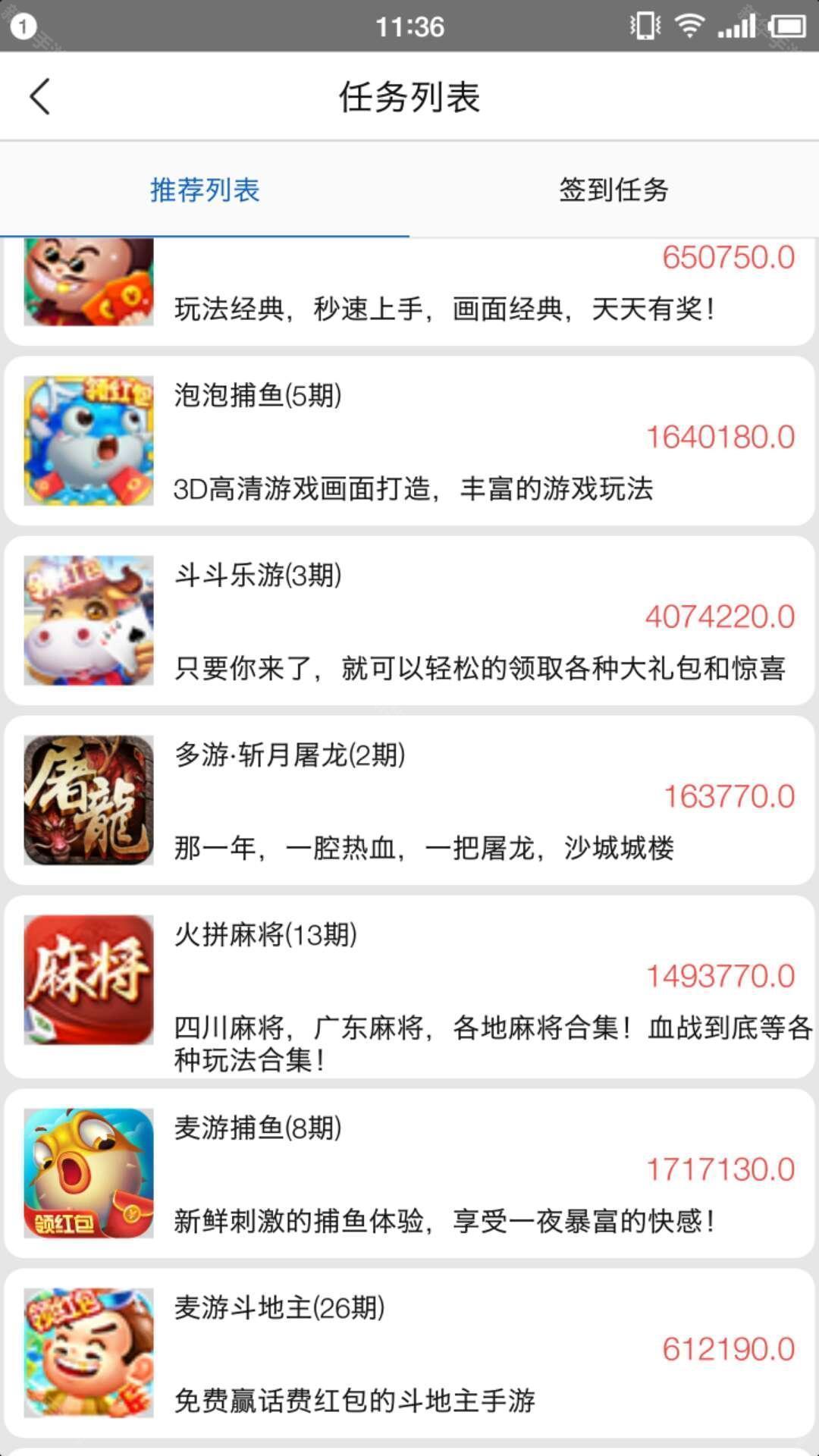The height and width of the screenshot is (1456, 819).
Task: Tap the battery indicator in status bar
Action: point(787,24)
